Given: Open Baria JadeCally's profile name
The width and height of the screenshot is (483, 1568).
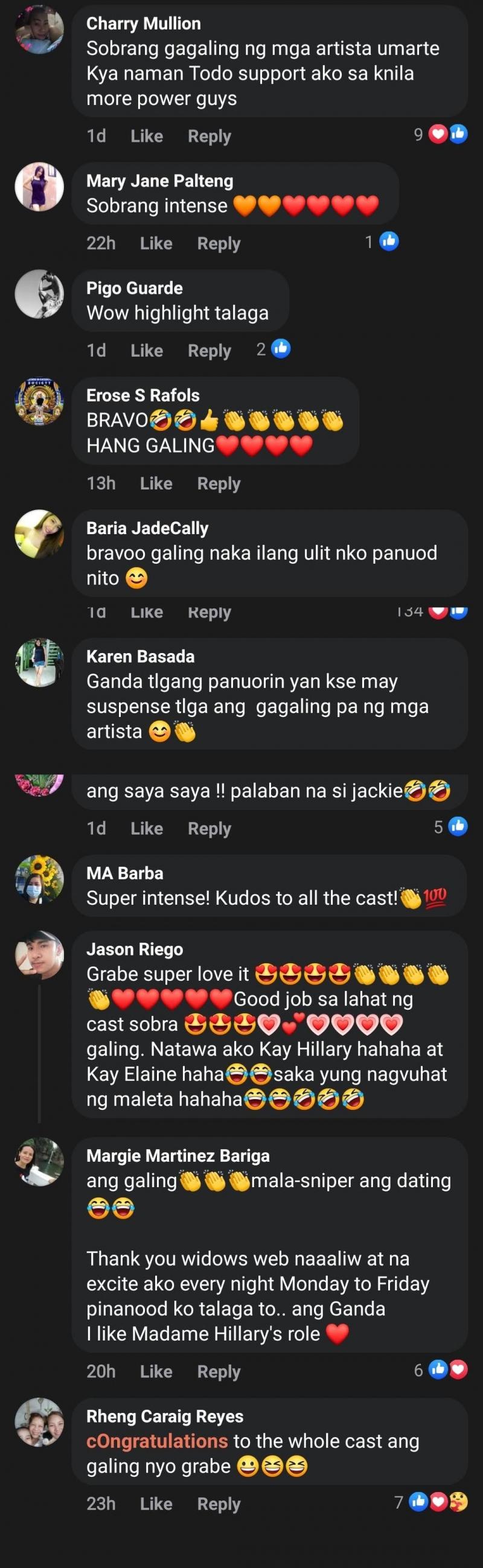Looking at the screenshot, I should point(147,527).
